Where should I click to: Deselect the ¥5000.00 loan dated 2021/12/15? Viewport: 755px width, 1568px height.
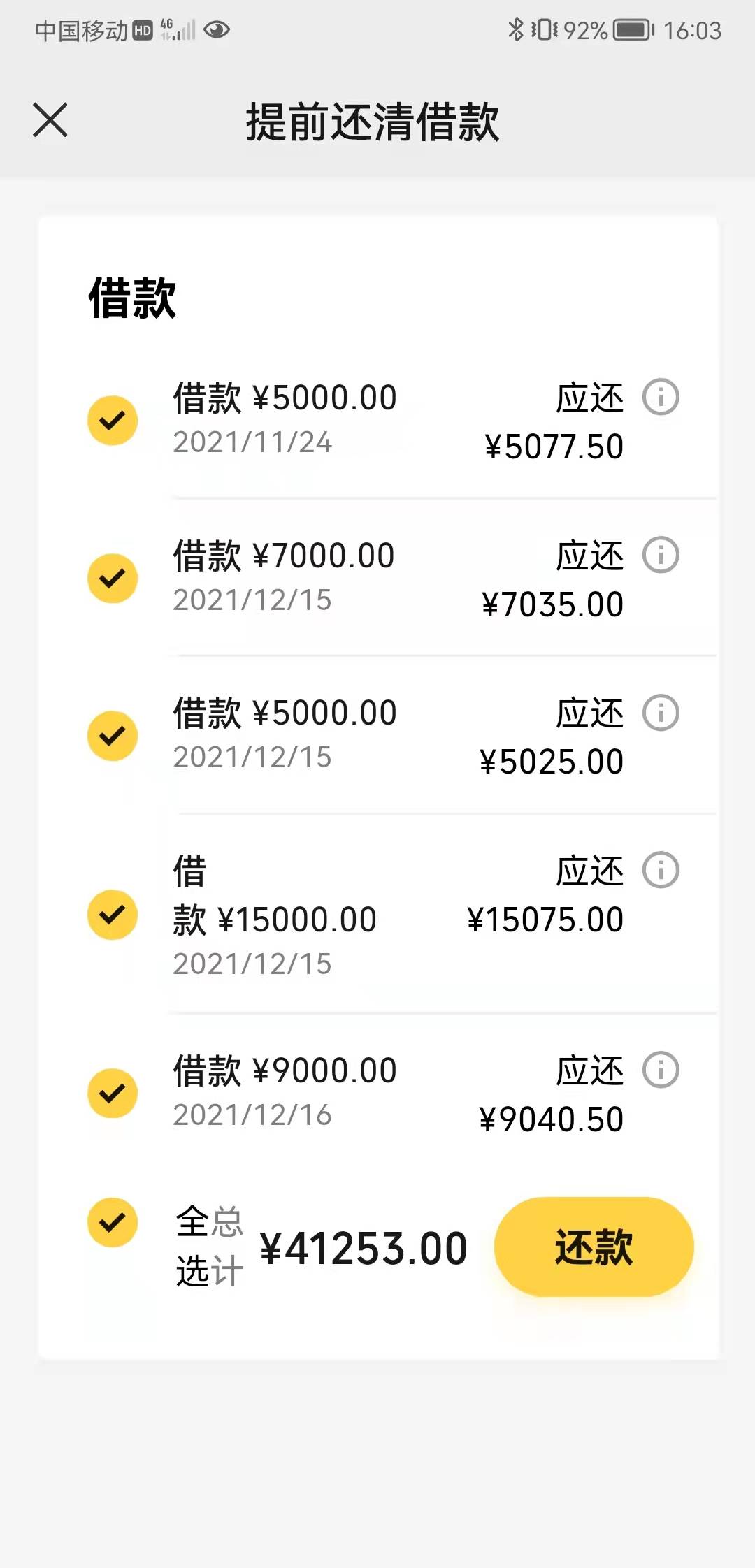112,736
